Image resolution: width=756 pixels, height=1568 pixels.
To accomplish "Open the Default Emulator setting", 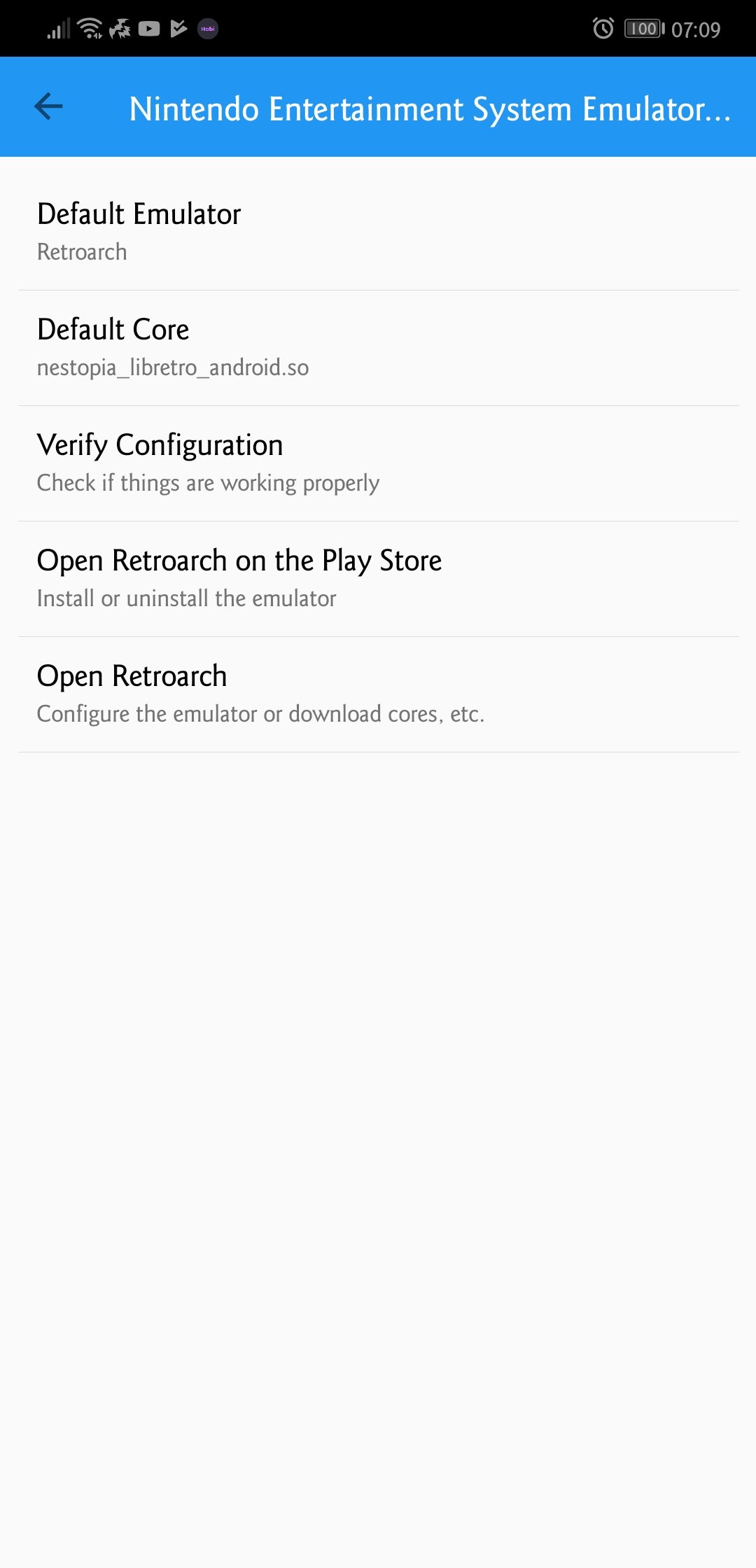I will (378, 232).
